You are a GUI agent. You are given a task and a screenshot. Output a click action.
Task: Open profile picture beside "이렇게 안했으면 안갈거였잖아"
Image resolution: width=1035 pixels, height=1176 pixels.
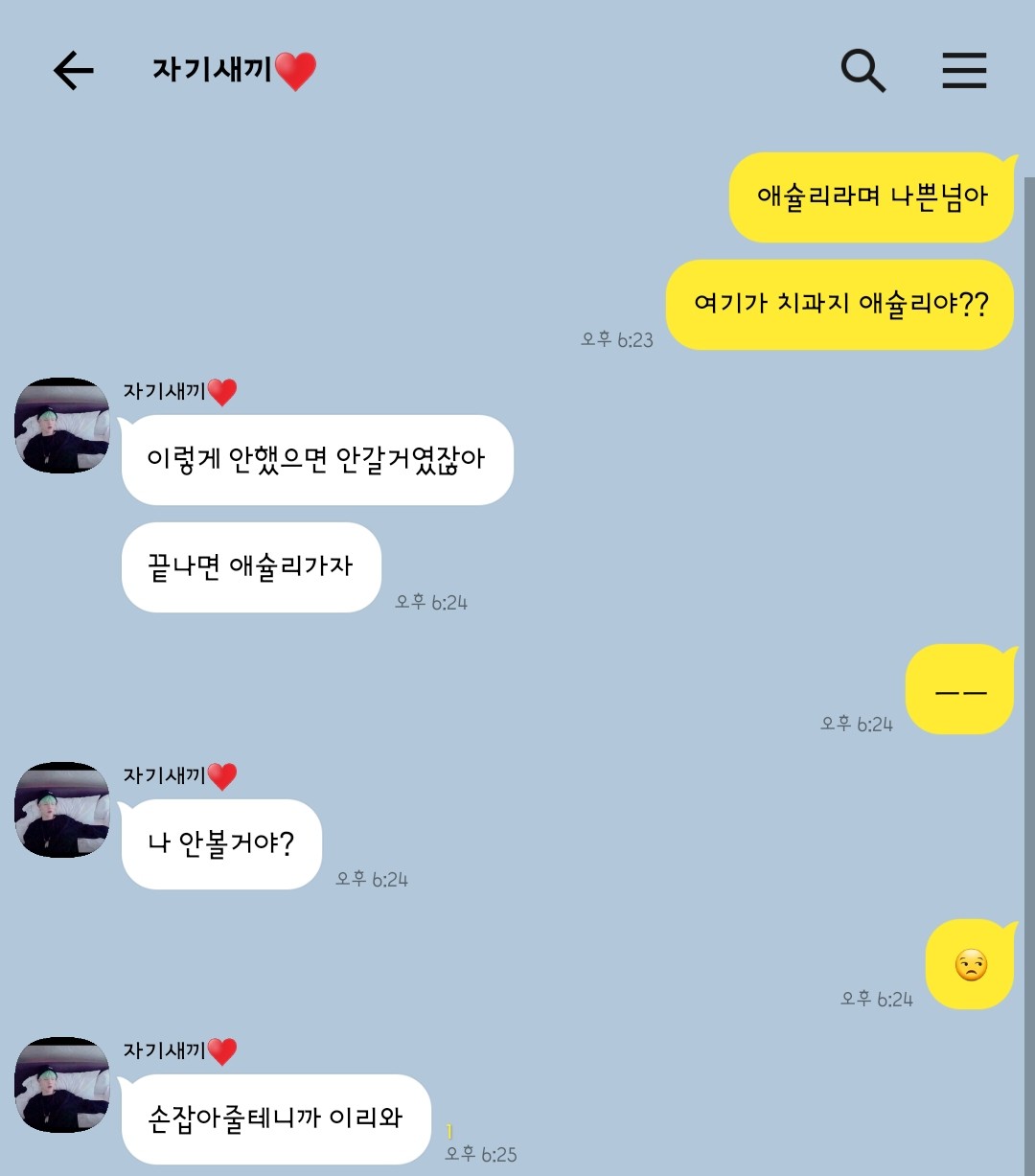point(62,426)
